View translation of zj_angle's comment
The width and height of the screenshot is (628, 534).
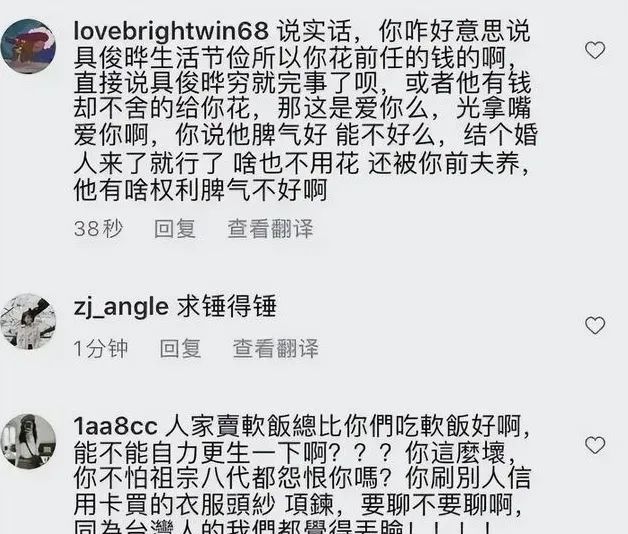coord(276,348)
